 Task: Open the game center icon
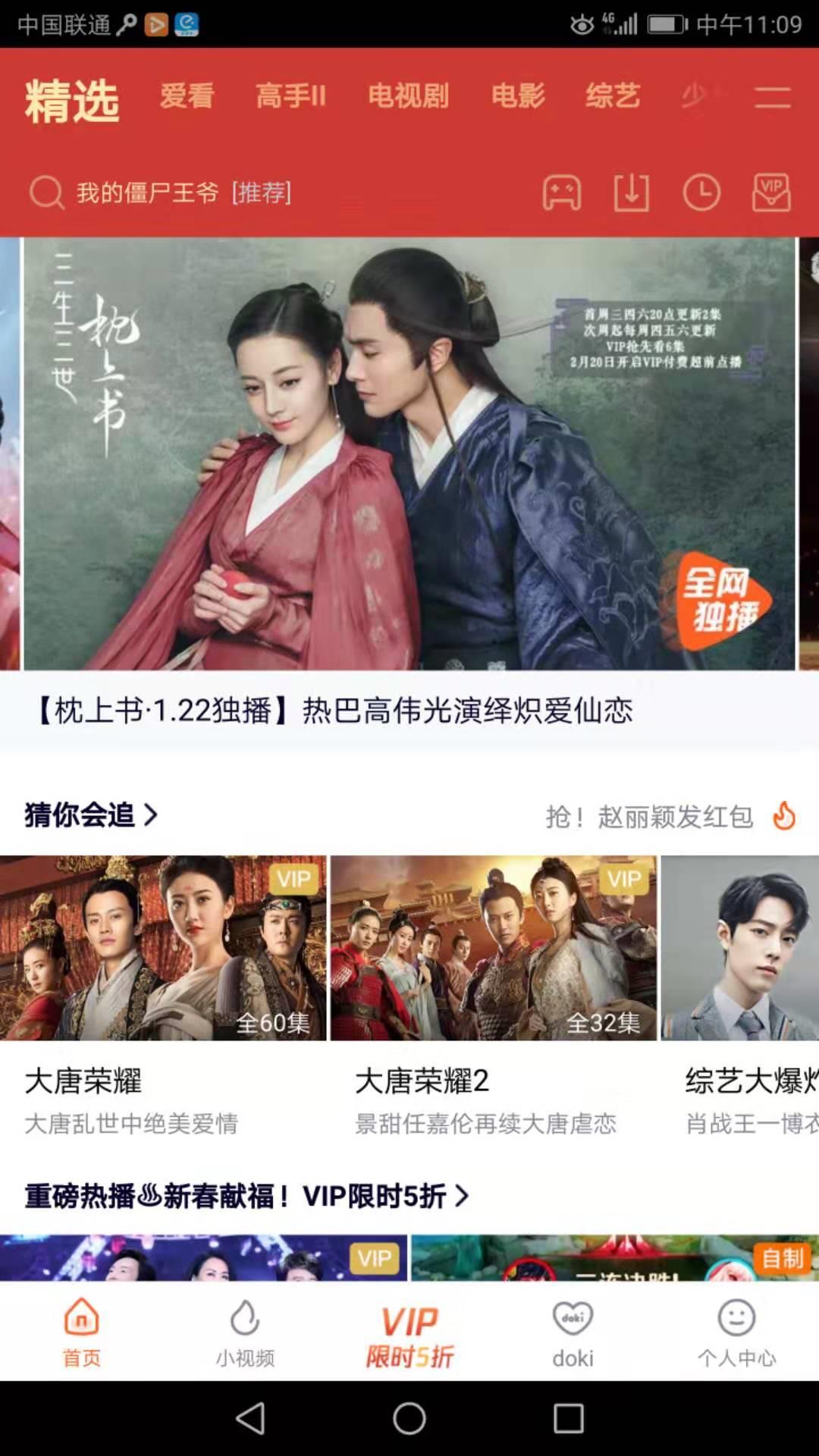click(562, 193)
